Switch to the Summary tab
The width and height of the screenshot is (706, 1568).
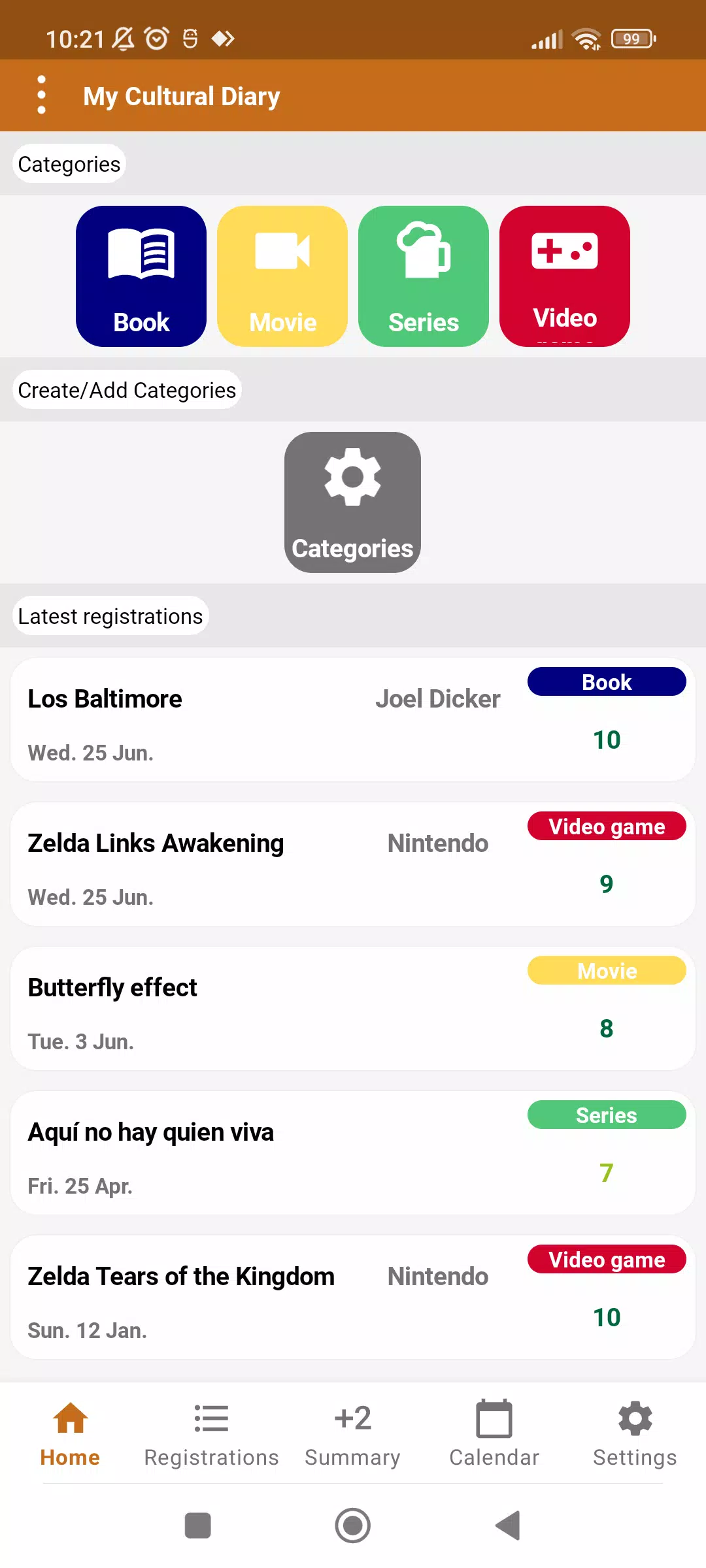tap(352, 1434)
